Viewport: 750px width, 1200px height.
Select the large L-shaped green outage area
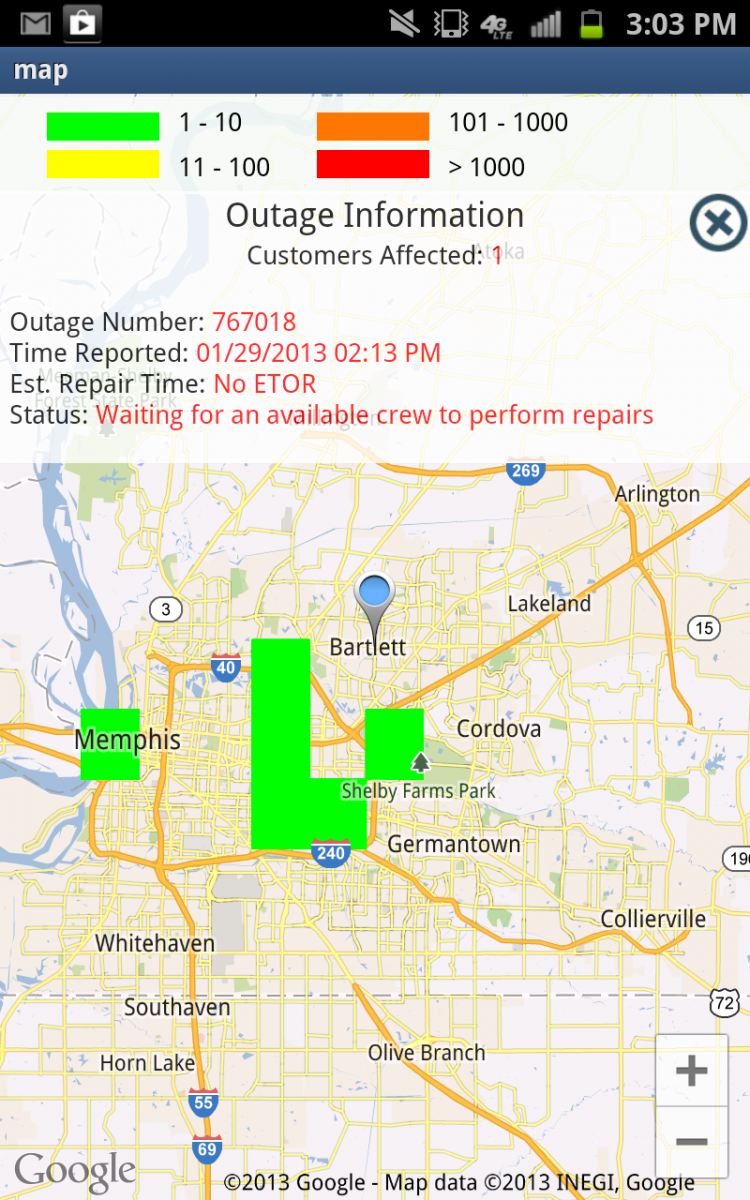(x=281, y=744)
